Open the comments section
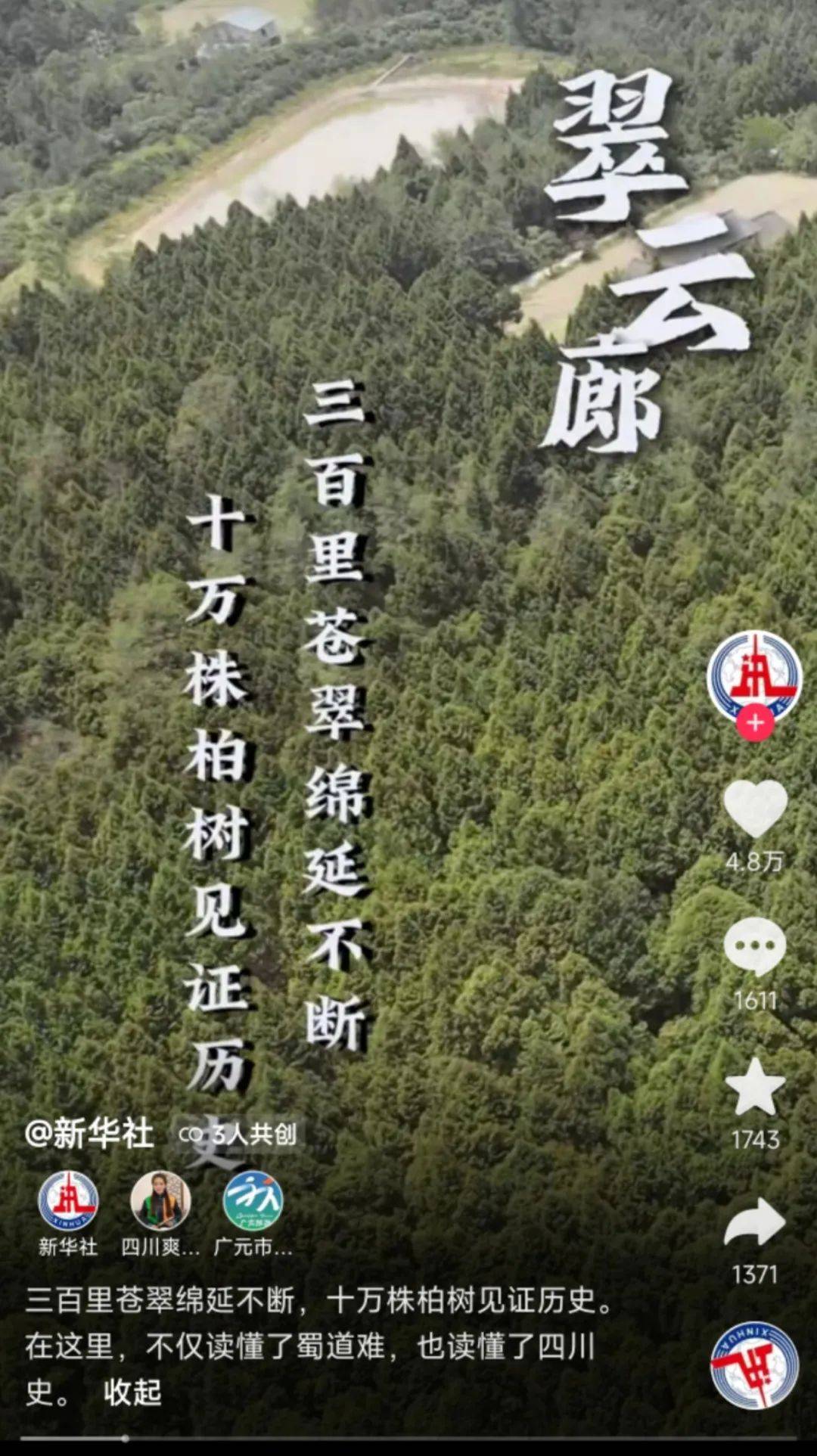The image size is (817, 1456). pos(755,947)
